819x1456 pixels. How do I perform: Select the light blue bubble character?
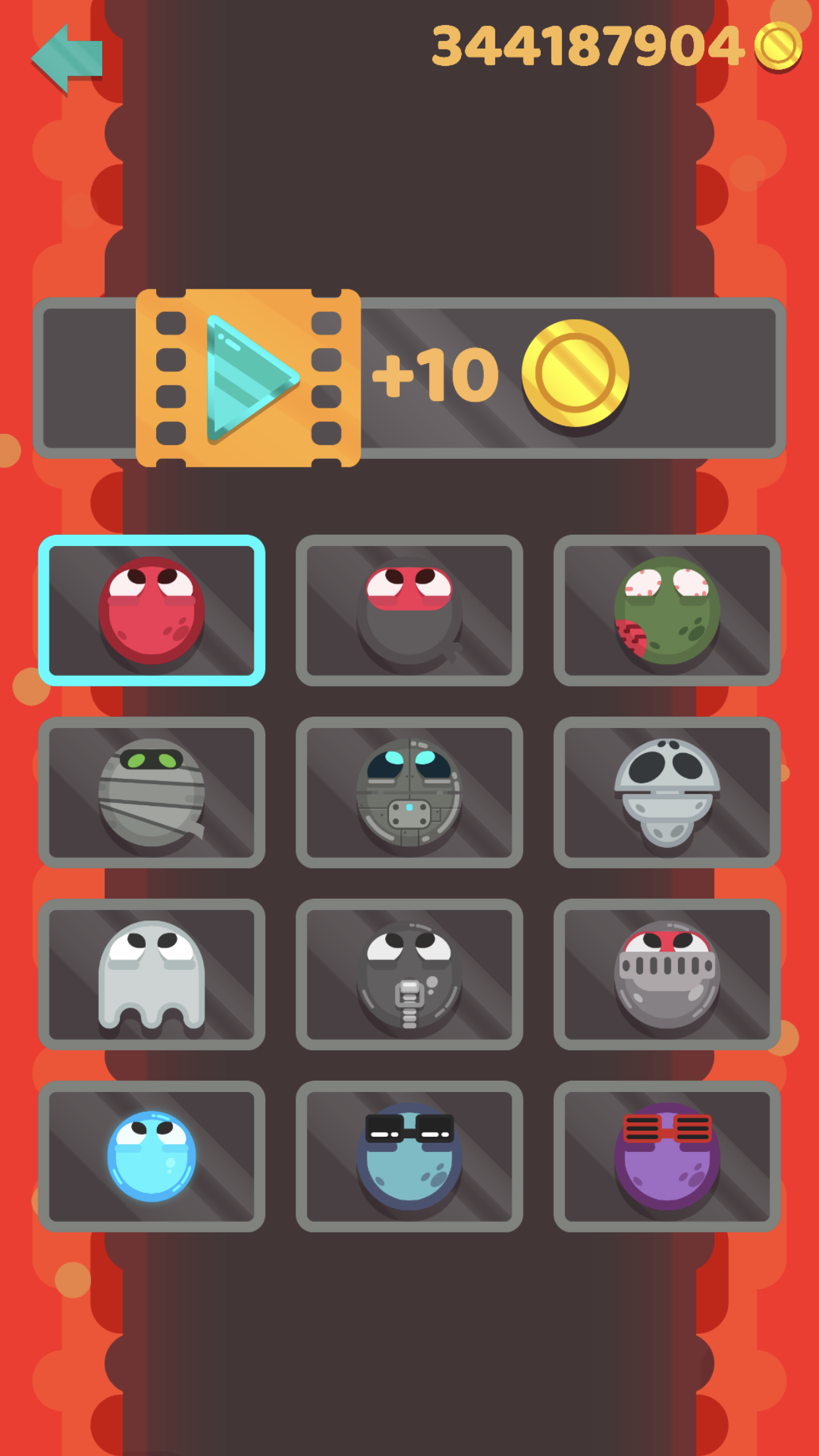coord(152,1157)
